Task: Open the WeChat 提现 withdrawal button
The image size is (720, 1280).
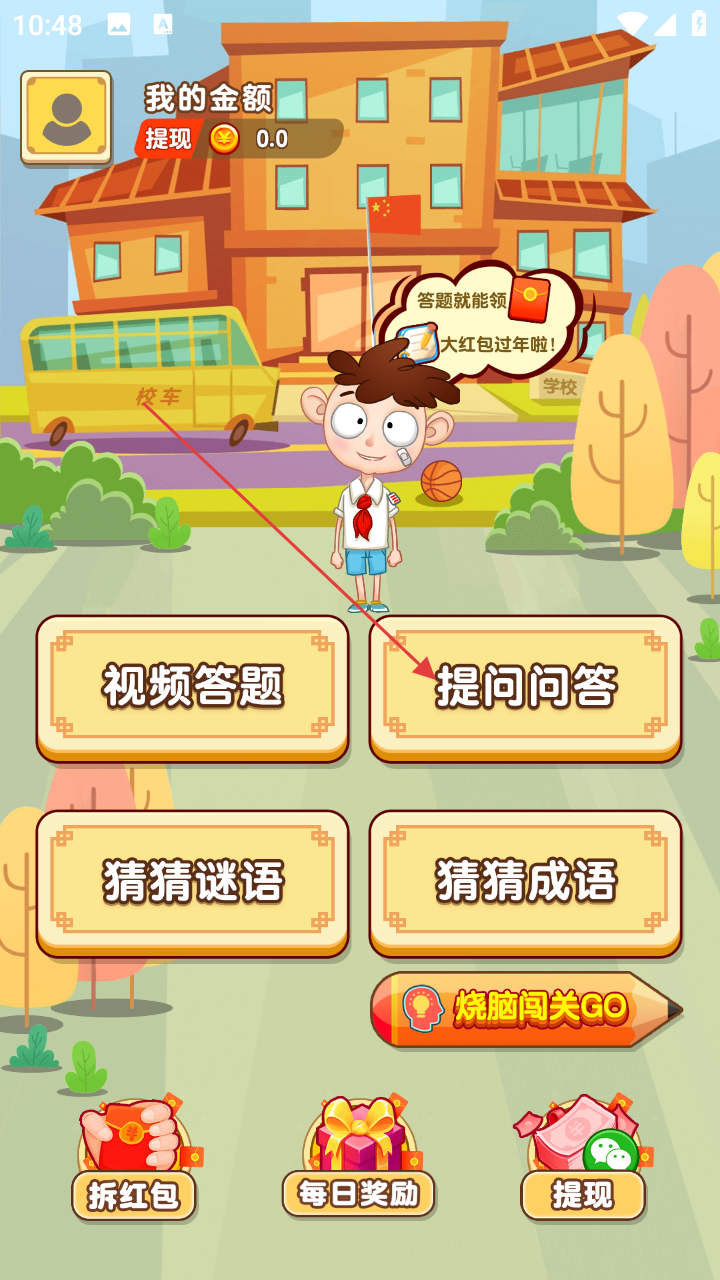Action: [x=583, y=1160]
